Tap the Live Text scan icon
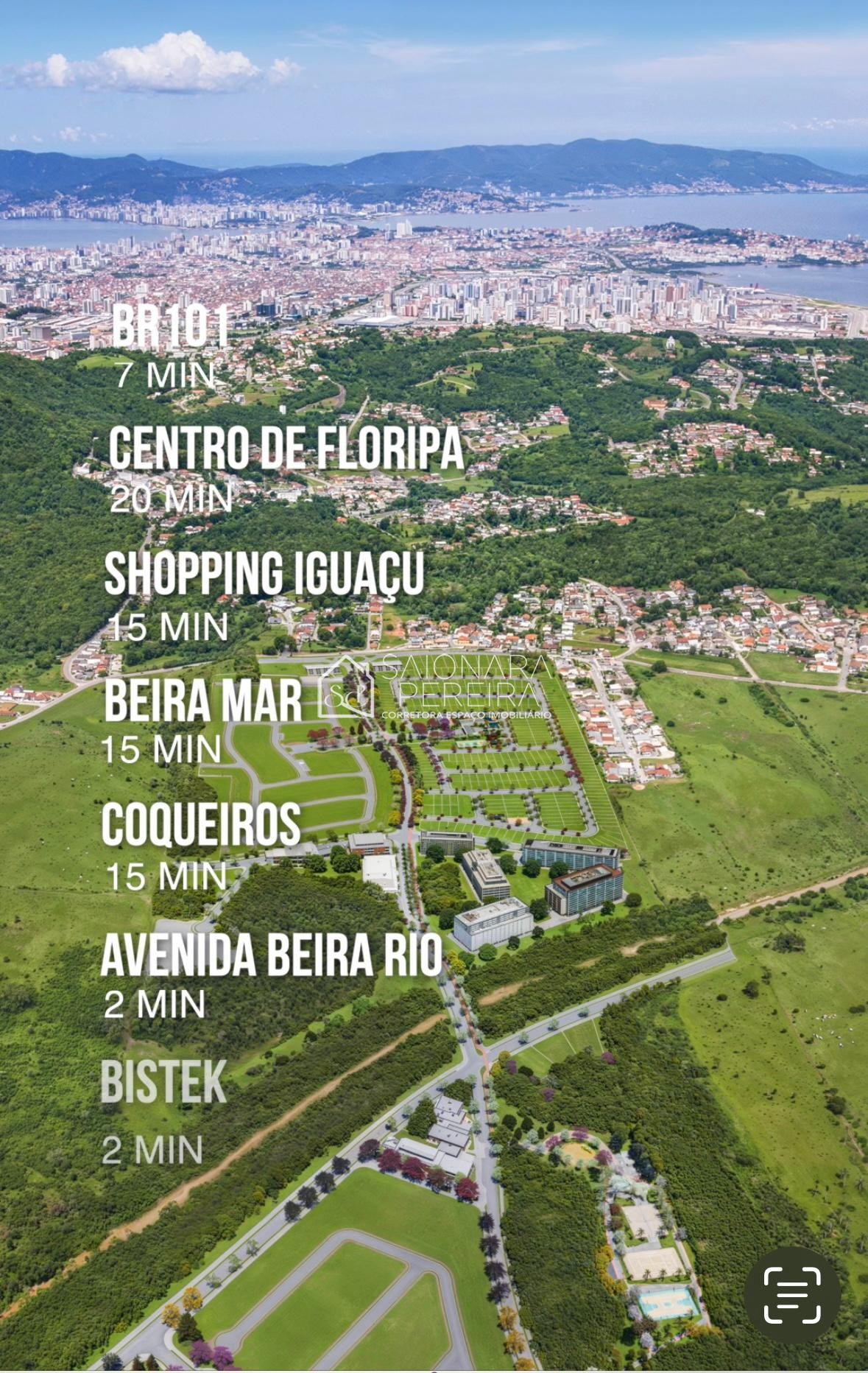 pos(792,1295)
